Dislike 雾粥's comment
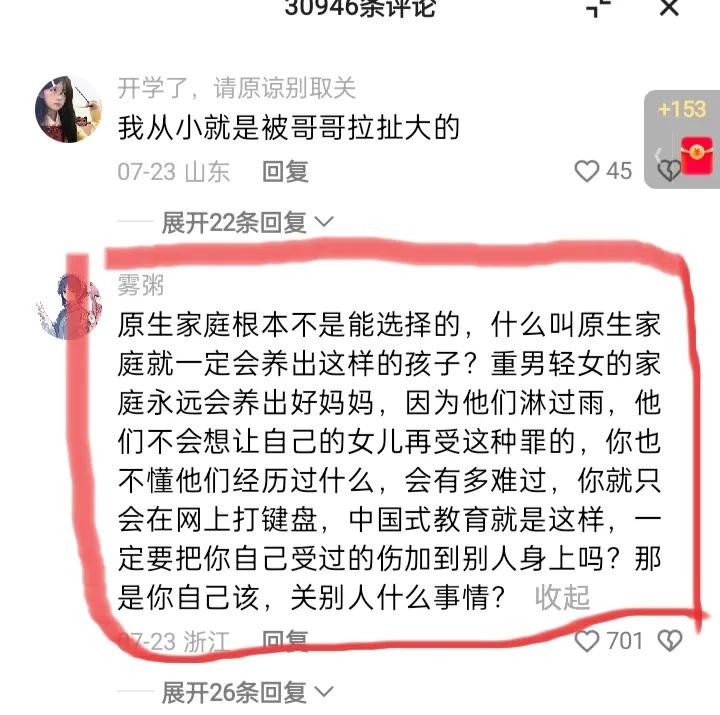This screenshot has height=715, width=720. coord(669,641)
